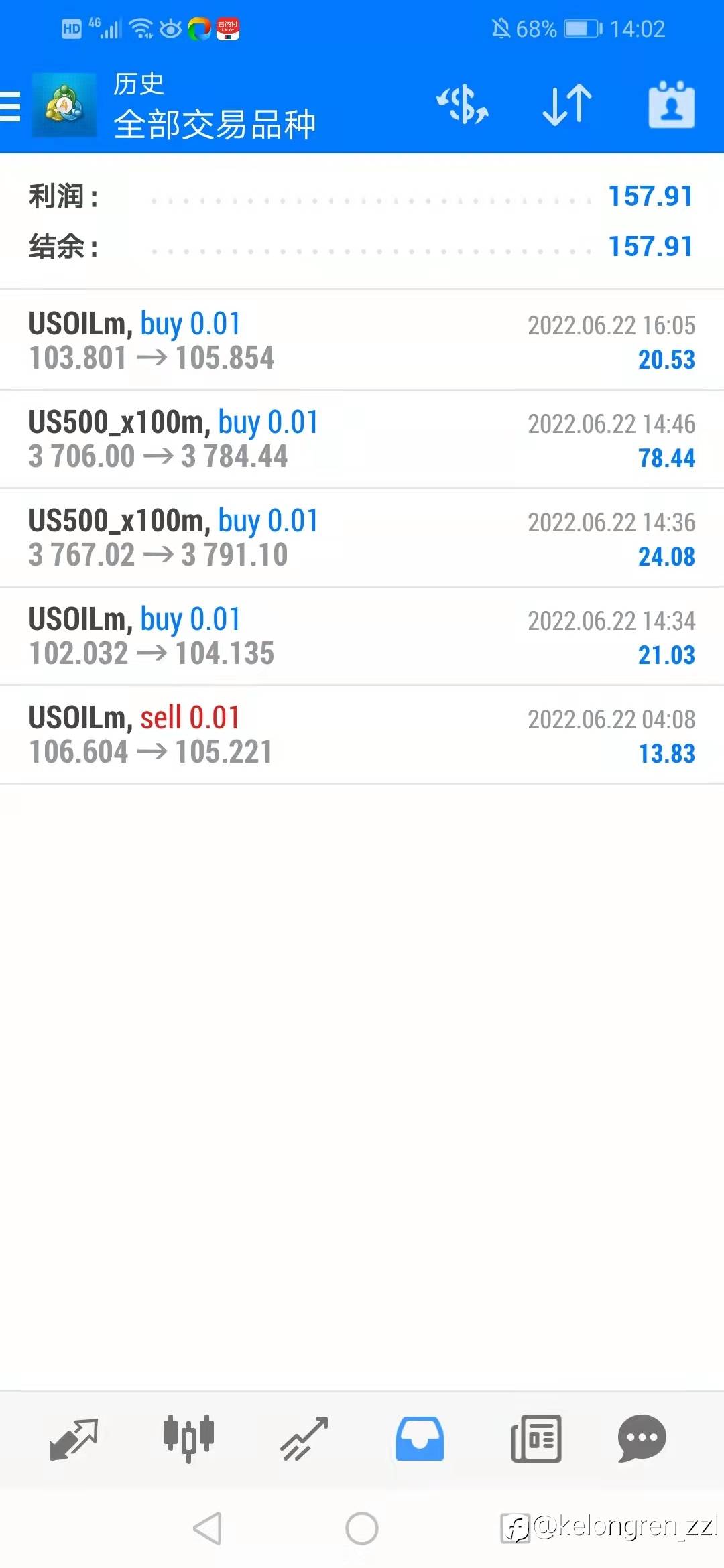Open USOILm buy trade at 16:05
Image resolution: width=724 pixels, height=1568 pixels.
[362, 340]
